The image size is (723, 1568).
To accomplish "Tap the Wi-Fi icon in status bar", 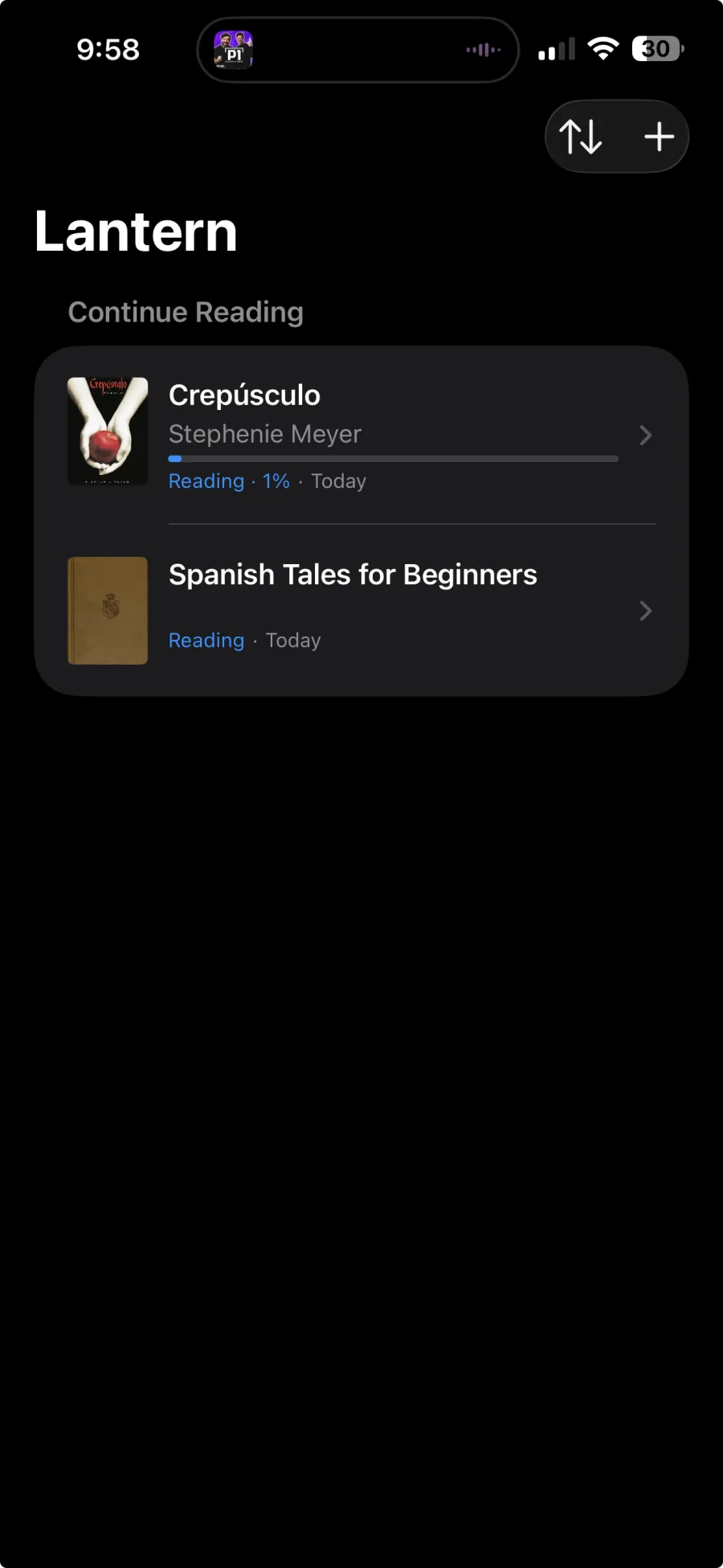I will [x=603, y=48].
